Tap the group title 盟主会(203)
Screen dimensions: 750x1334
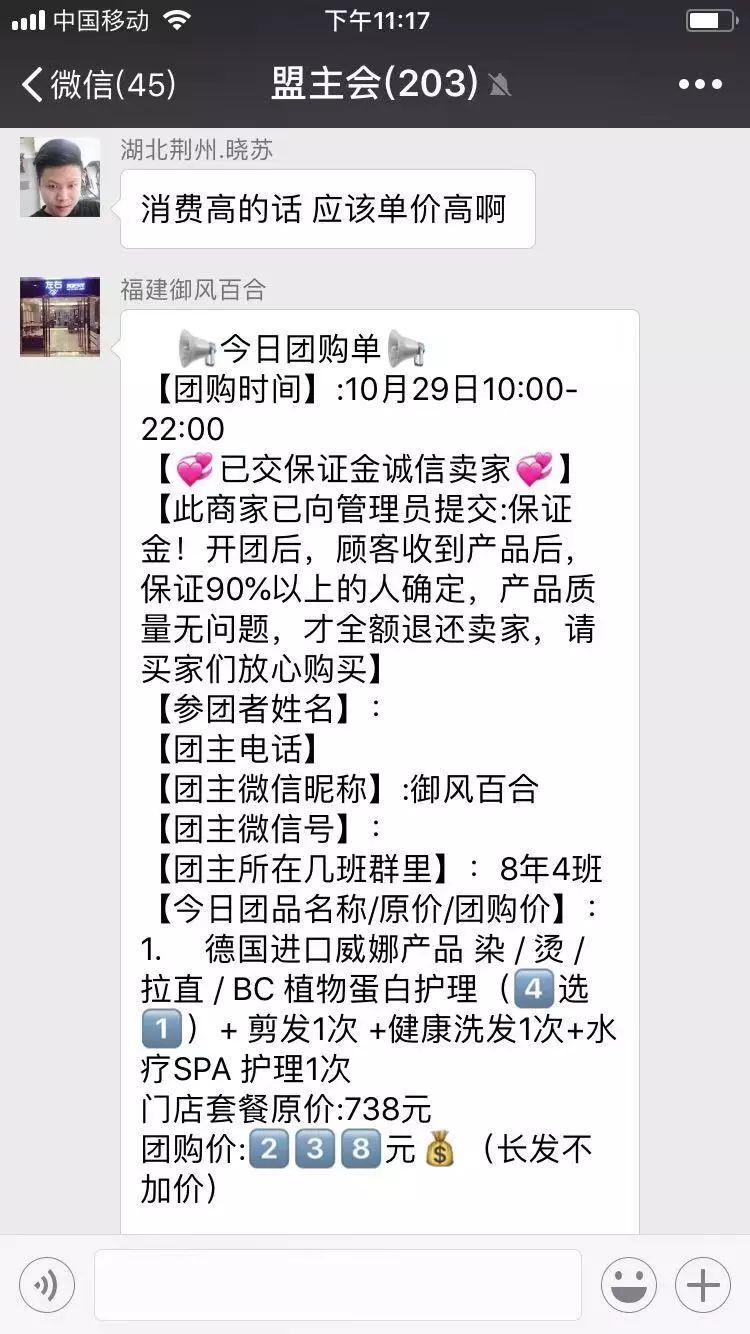tap(375, 85)
